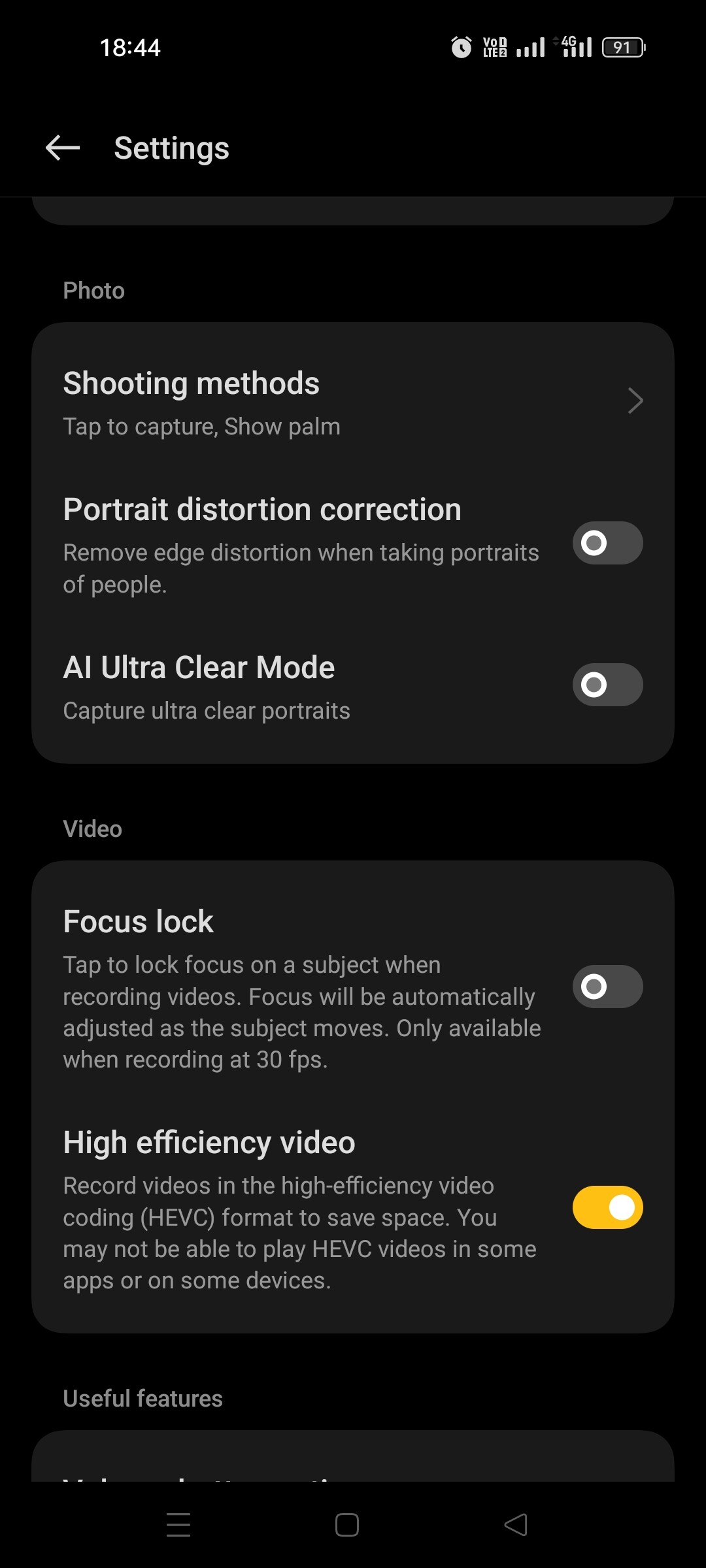Tap the system home button

pyautogui.click(x=346, y=1525)
